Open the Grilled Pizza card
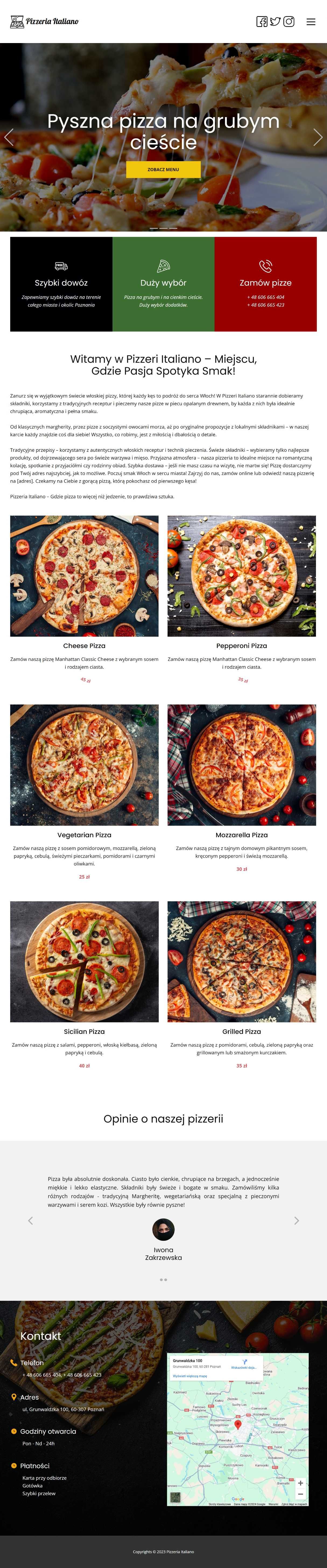The height and width of the screenshot is (1568, 327). coord(241,962)
